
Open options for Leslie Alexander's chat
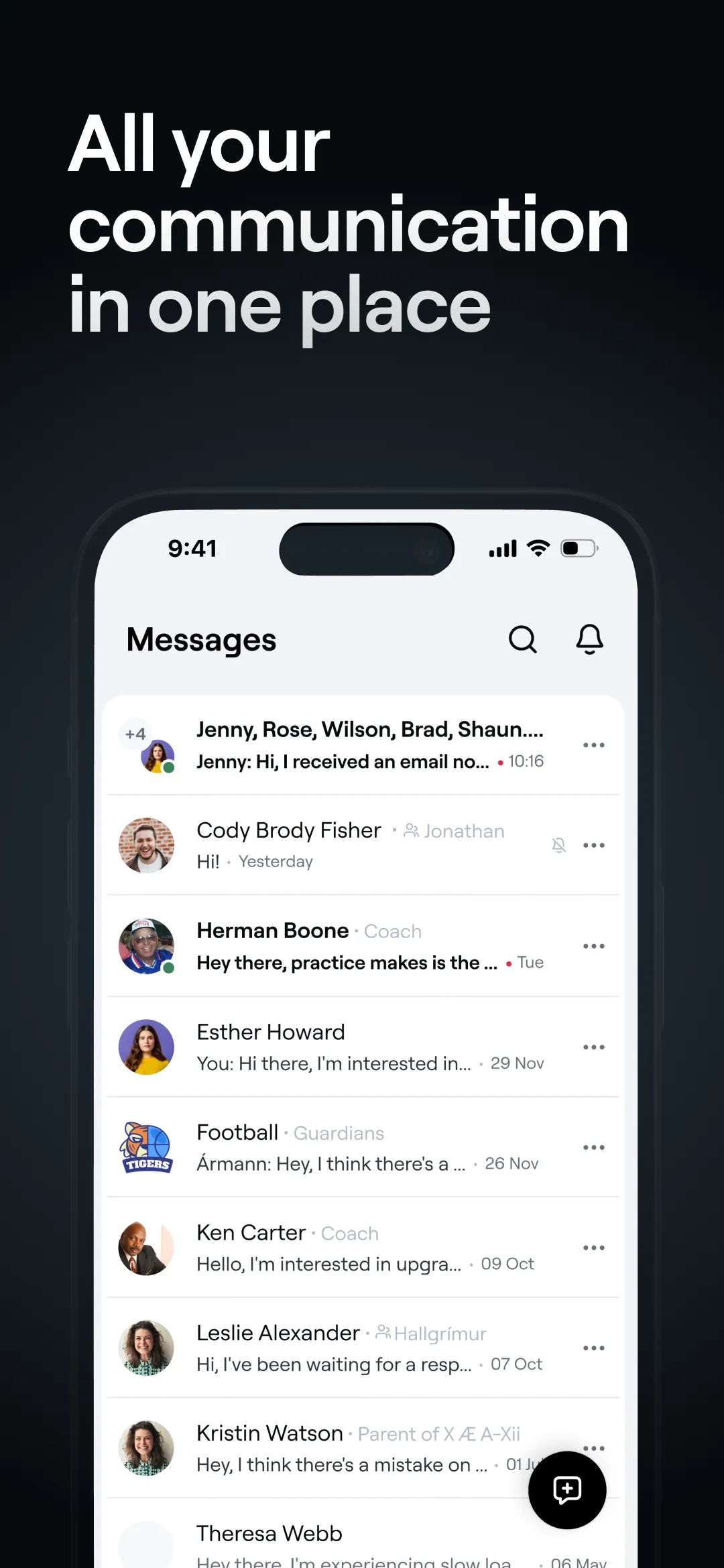pos(594,1348)
